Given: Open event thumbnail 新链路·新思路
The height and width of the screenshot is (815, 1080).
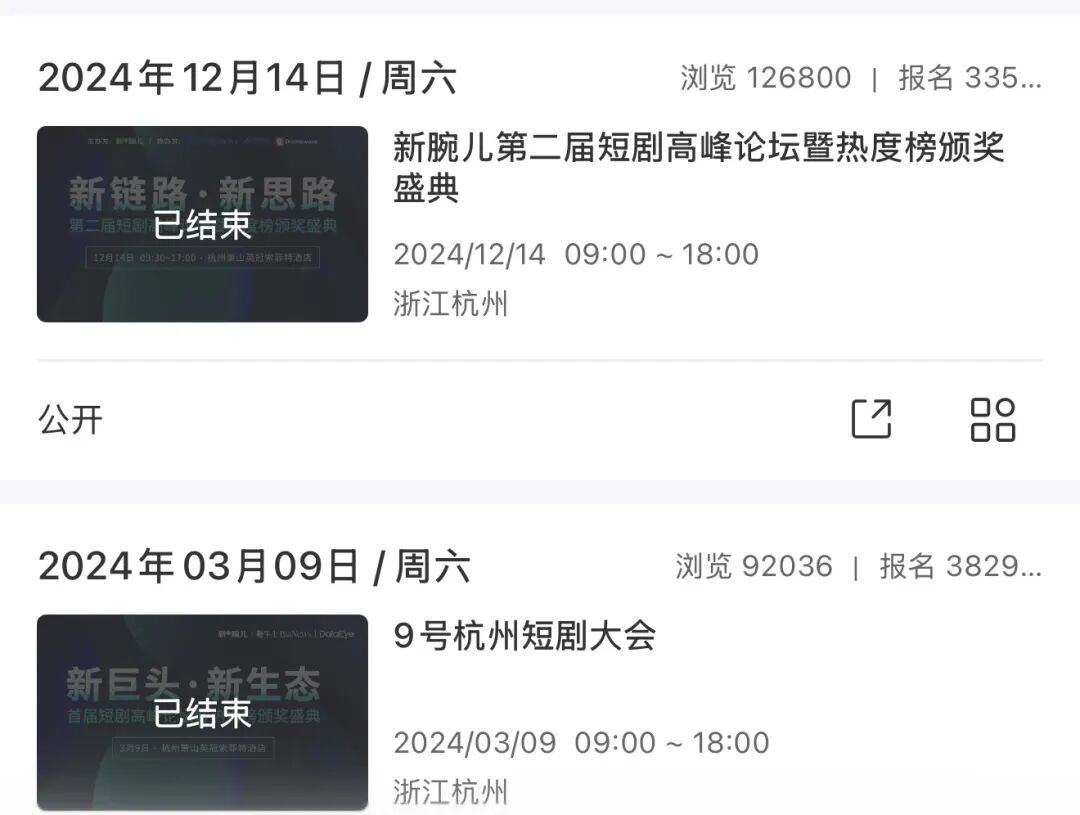Looking at the screenshot, I should (202, 224).
